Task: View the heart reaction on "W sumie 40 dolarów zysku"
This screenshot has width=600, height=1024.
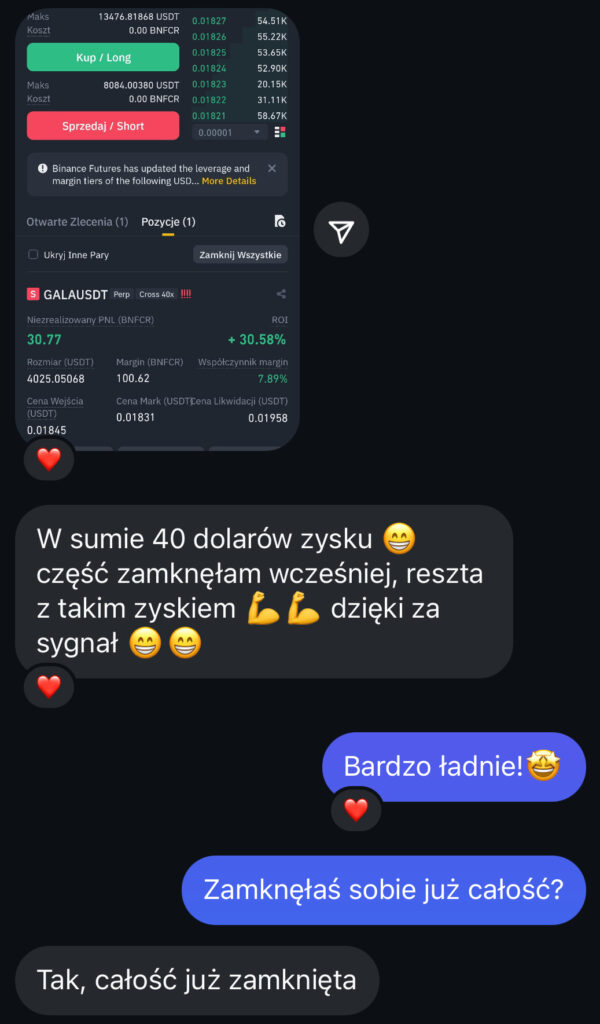Action: coord(49,686)
